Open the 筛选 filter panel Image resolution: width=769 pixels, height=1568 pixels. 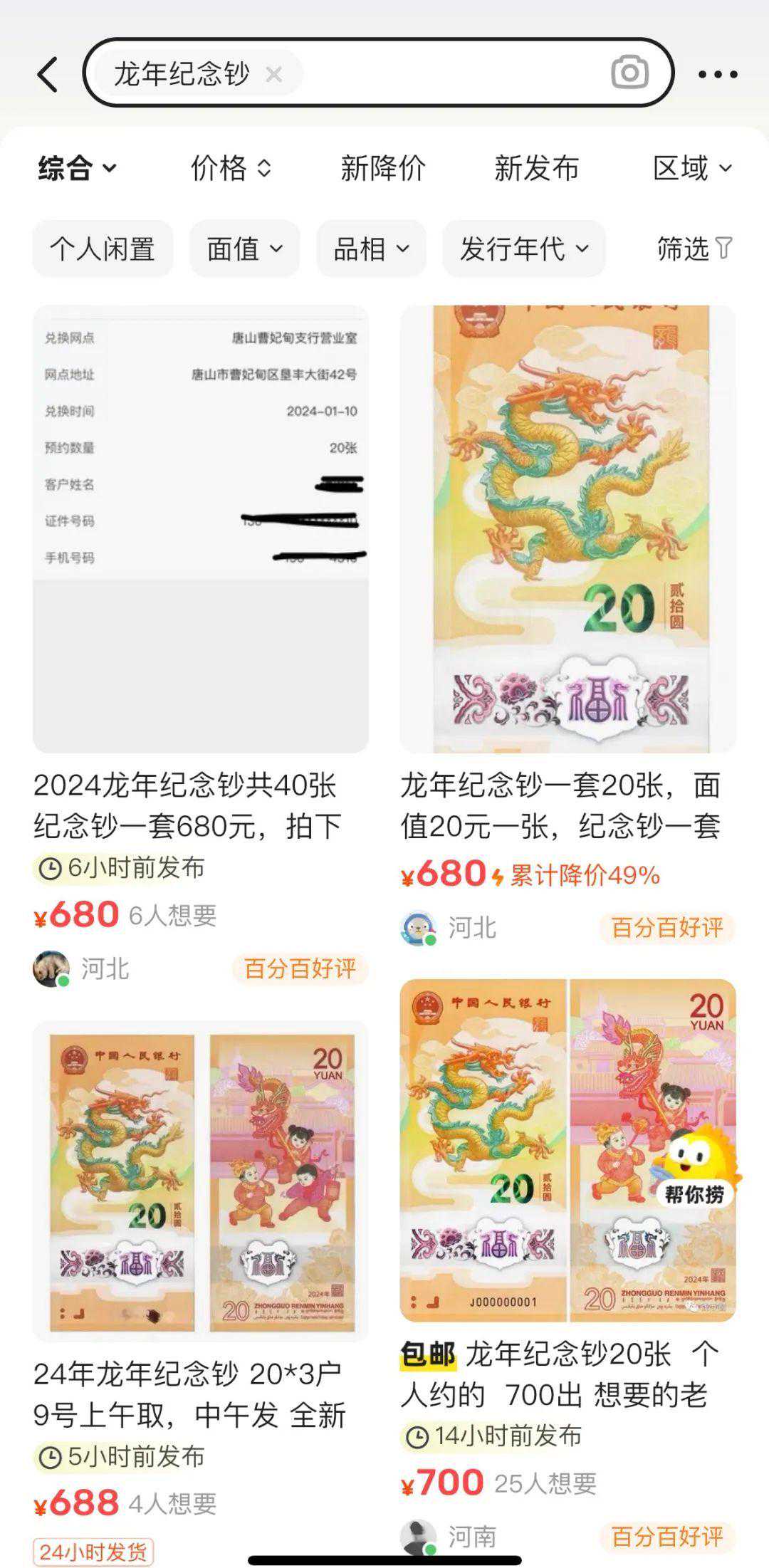coord(694,249)
